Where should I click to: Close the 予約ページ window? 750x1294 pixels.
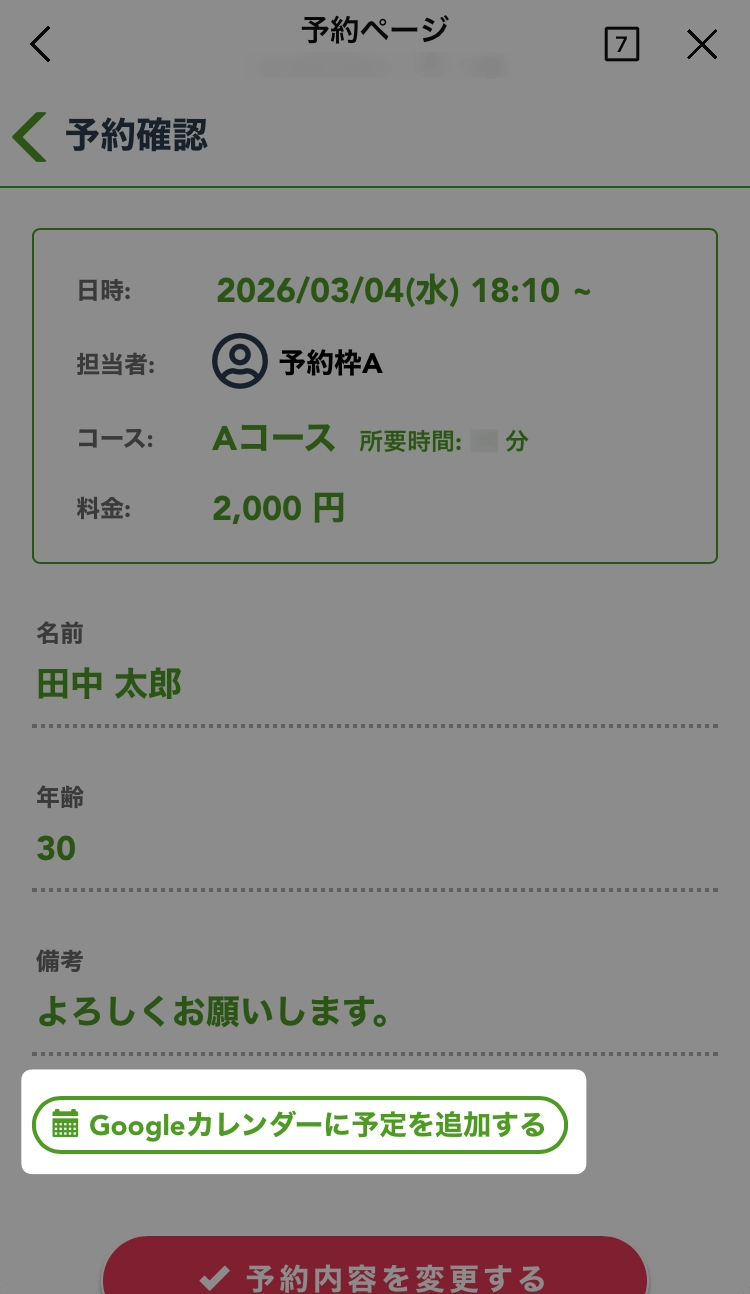tap(702, 44)
